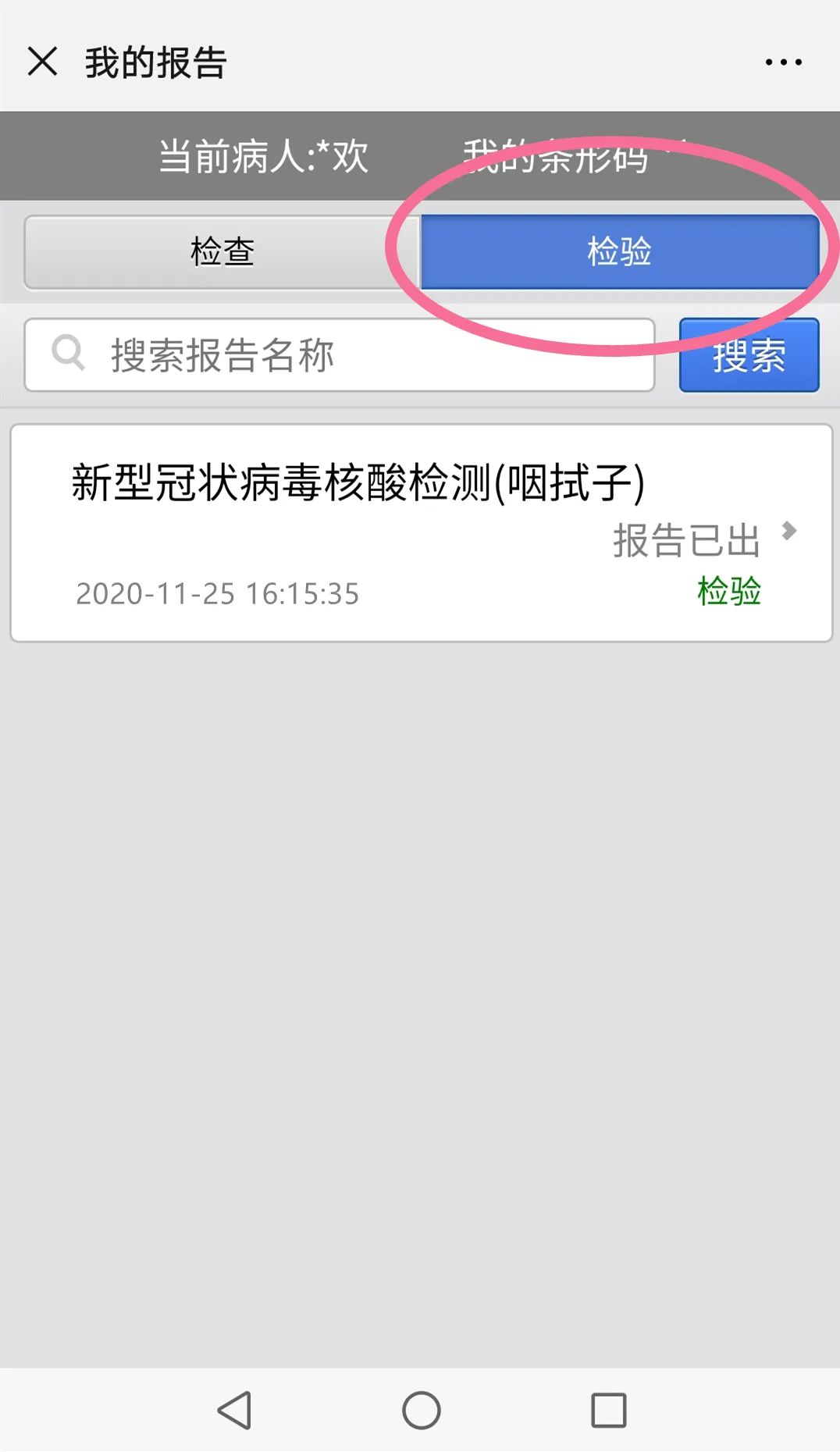
Task: Switch to the 检查 tab
Action: click(x=222, y=252)
